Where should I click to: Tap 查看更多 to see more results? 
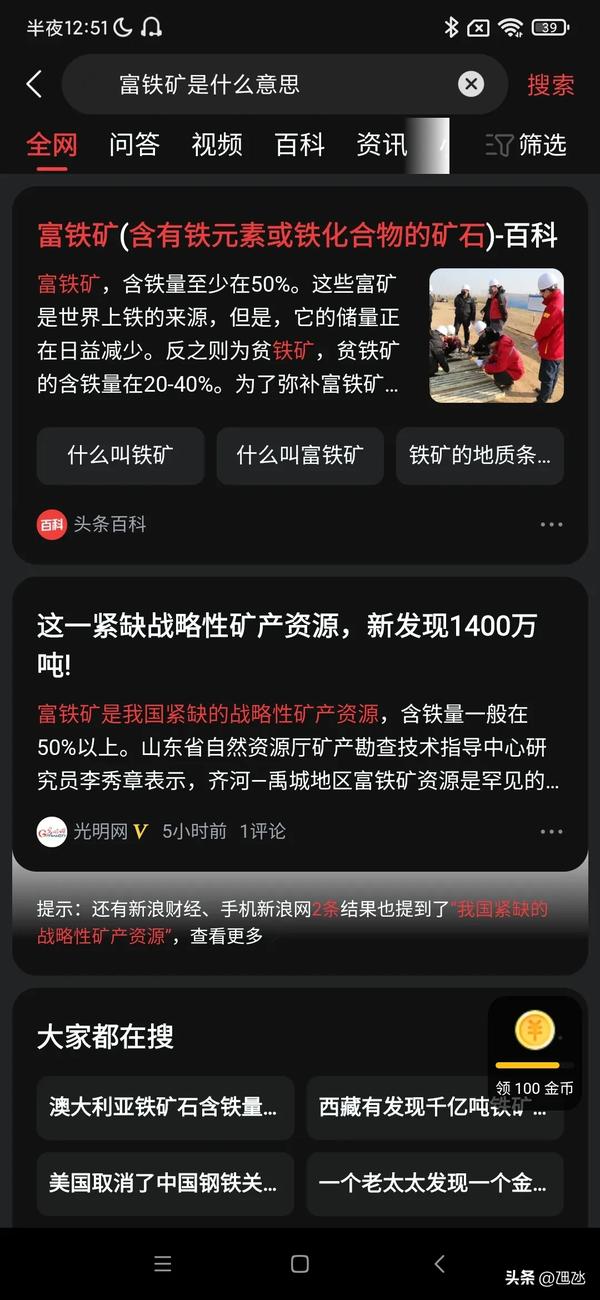[x=227, y=936]
